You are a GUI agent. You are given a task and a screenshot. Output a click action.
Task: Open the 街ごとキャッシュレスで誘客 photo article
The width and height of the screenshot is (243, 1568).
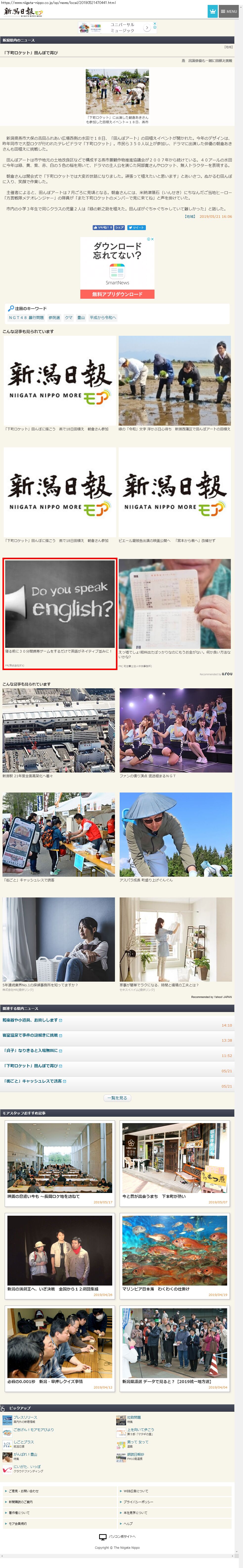(59, 834)
